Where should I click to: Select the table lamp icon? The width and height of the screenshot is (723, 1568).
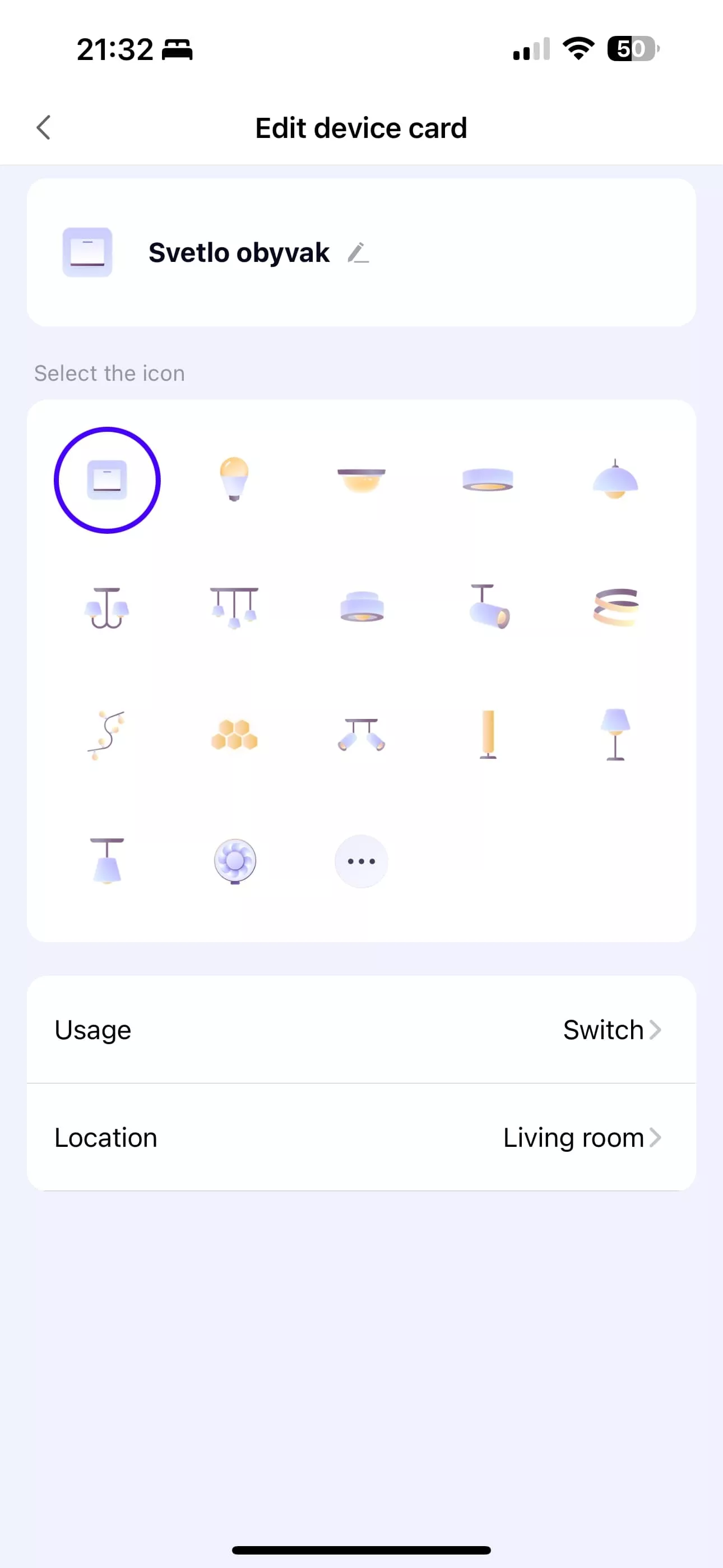pos(615,735)
